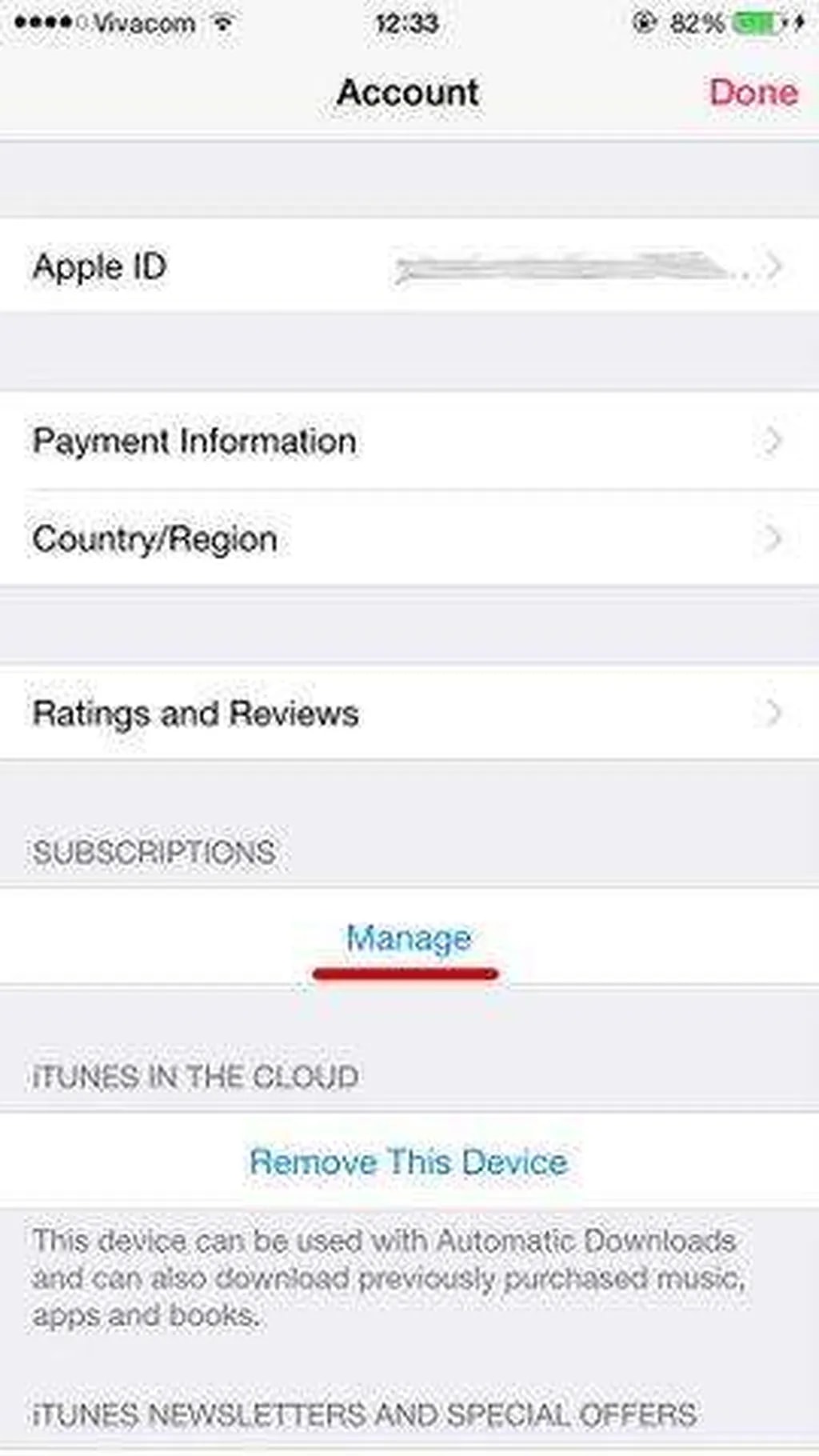The height and width of the screenshot is (1456, 819).
Task: Select Remove This Device
Action: tap(408, 1161)
